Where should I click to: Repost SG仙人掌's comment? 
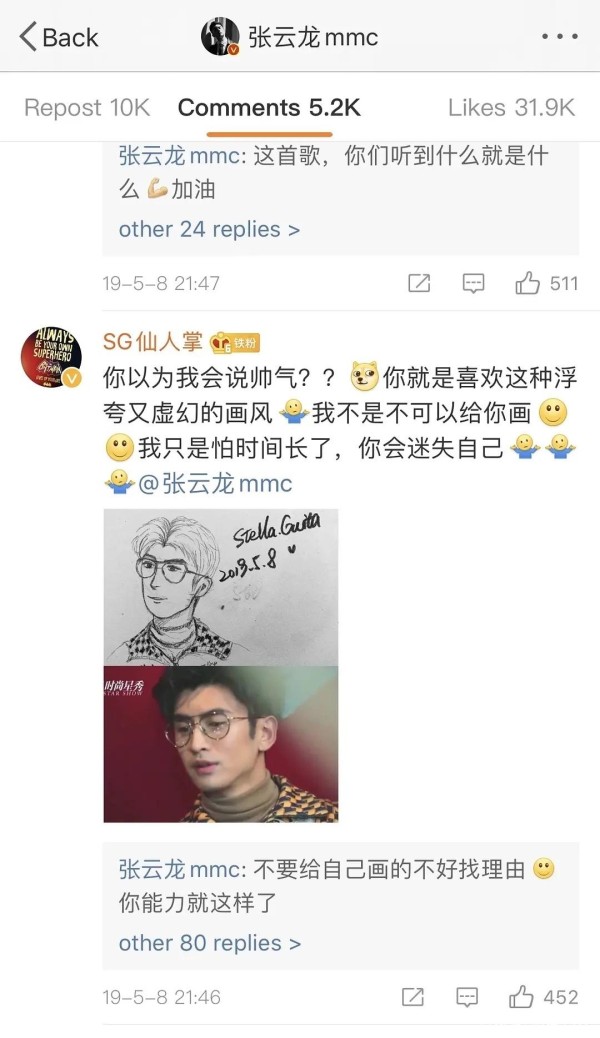[413, 997]
